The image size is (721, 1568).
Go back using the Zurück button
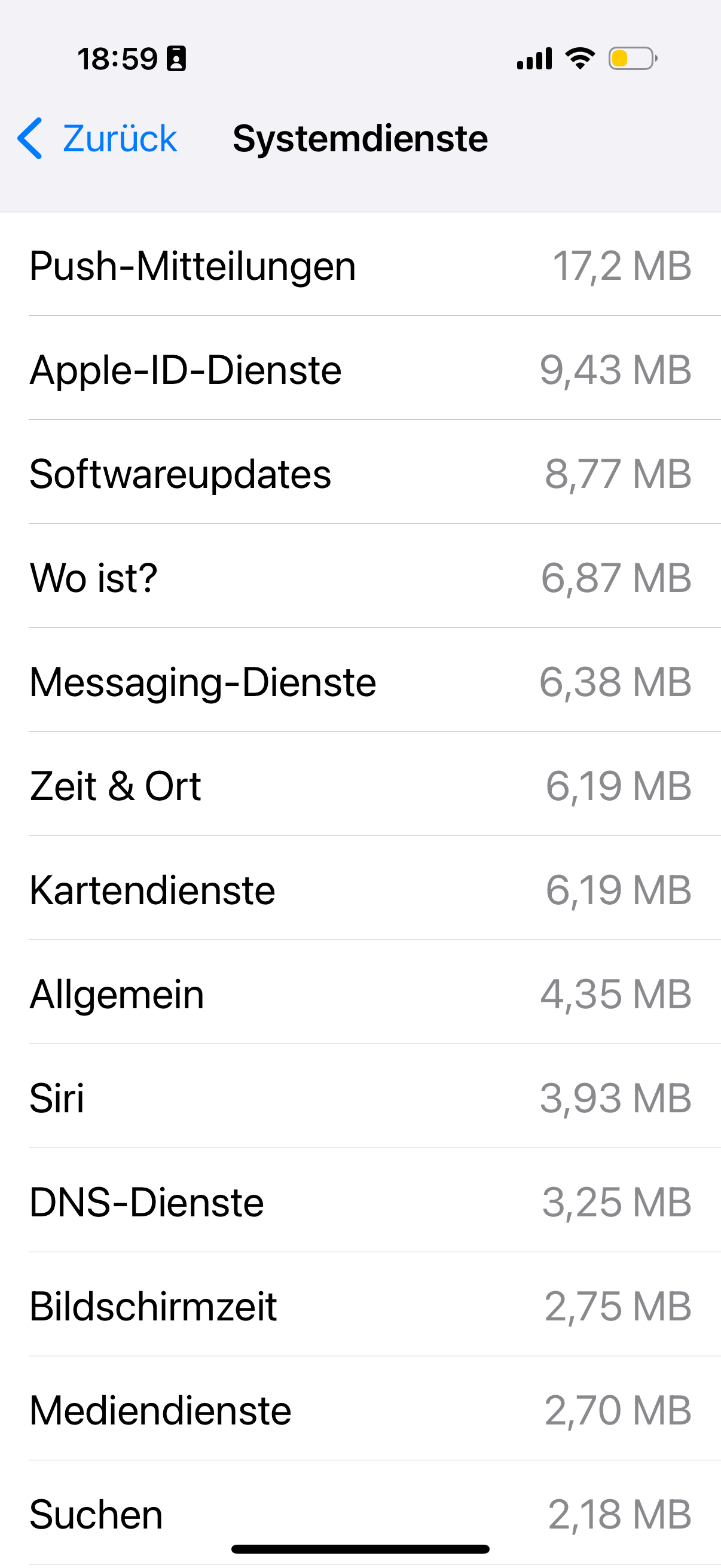[x=97, y=139]
